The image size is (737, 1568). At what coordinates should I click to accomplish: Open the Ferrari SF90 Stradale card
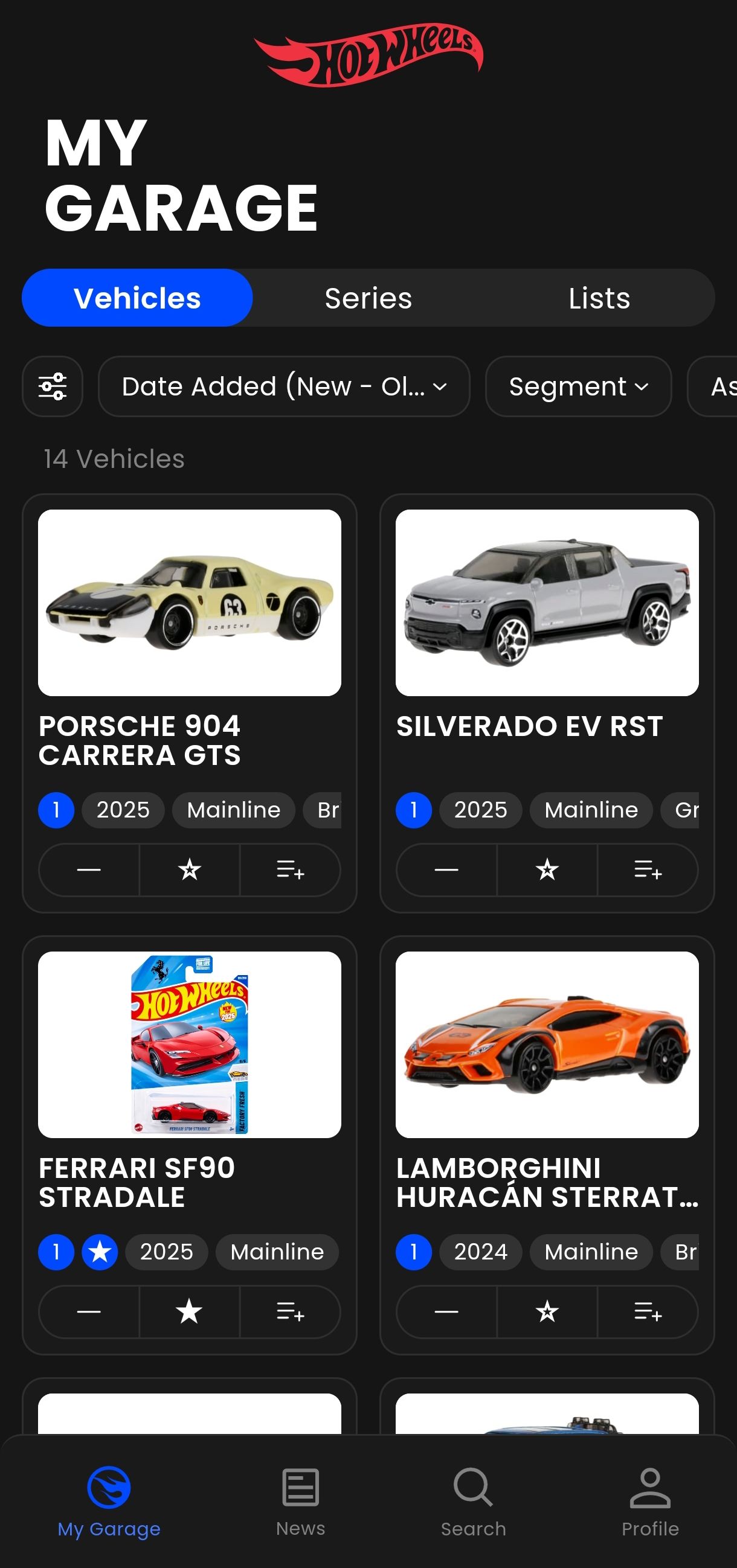190,1045
